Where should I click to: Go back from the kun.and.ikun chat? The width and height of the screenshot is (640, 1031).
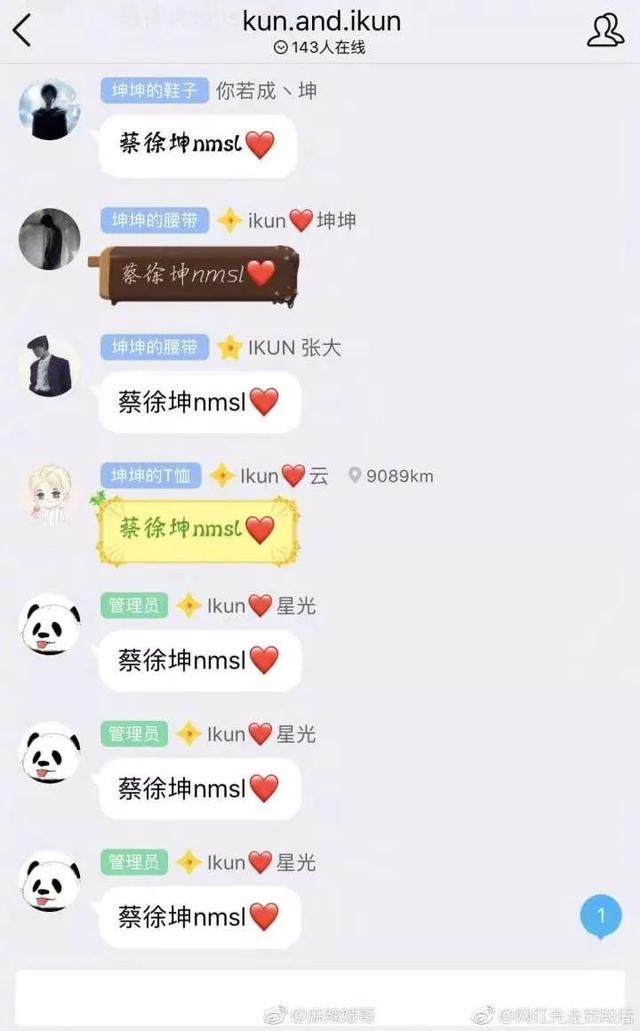[x=22, y=30]
